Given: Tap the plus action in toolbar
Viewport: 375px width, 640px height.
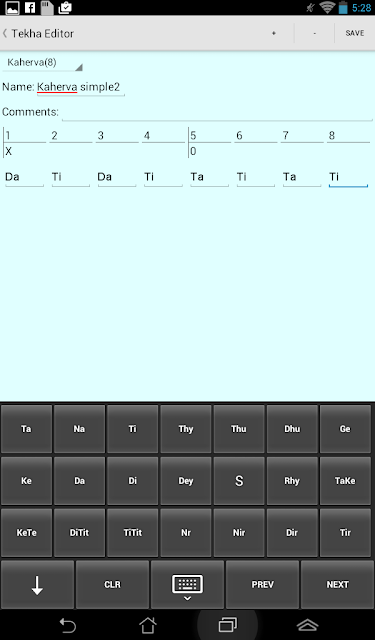Looking at the screenshot, I should pyautogui.click(x=274, y=33).
